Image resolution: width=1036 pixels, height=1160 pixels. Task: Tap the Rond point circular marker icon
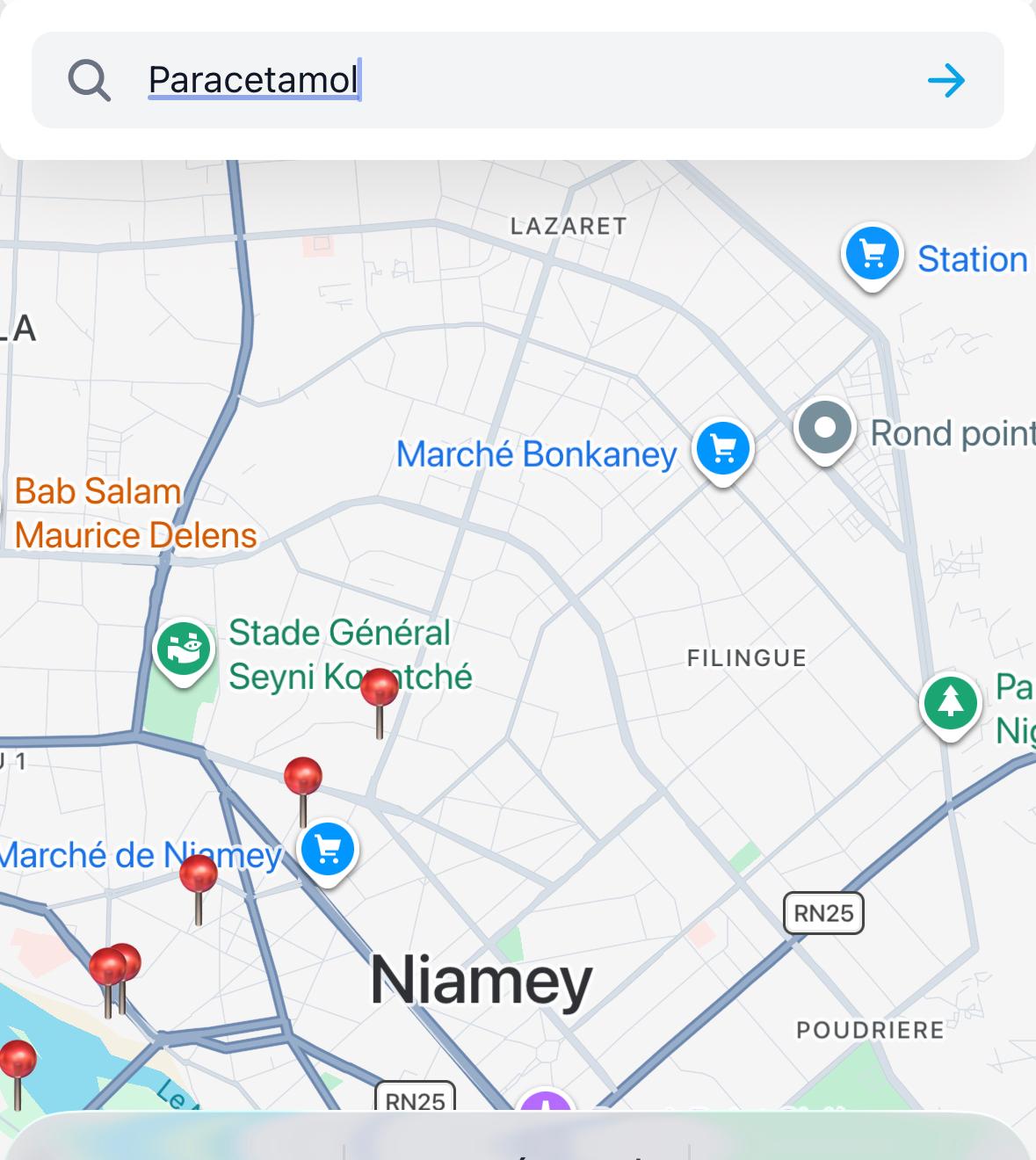point(823,428)
